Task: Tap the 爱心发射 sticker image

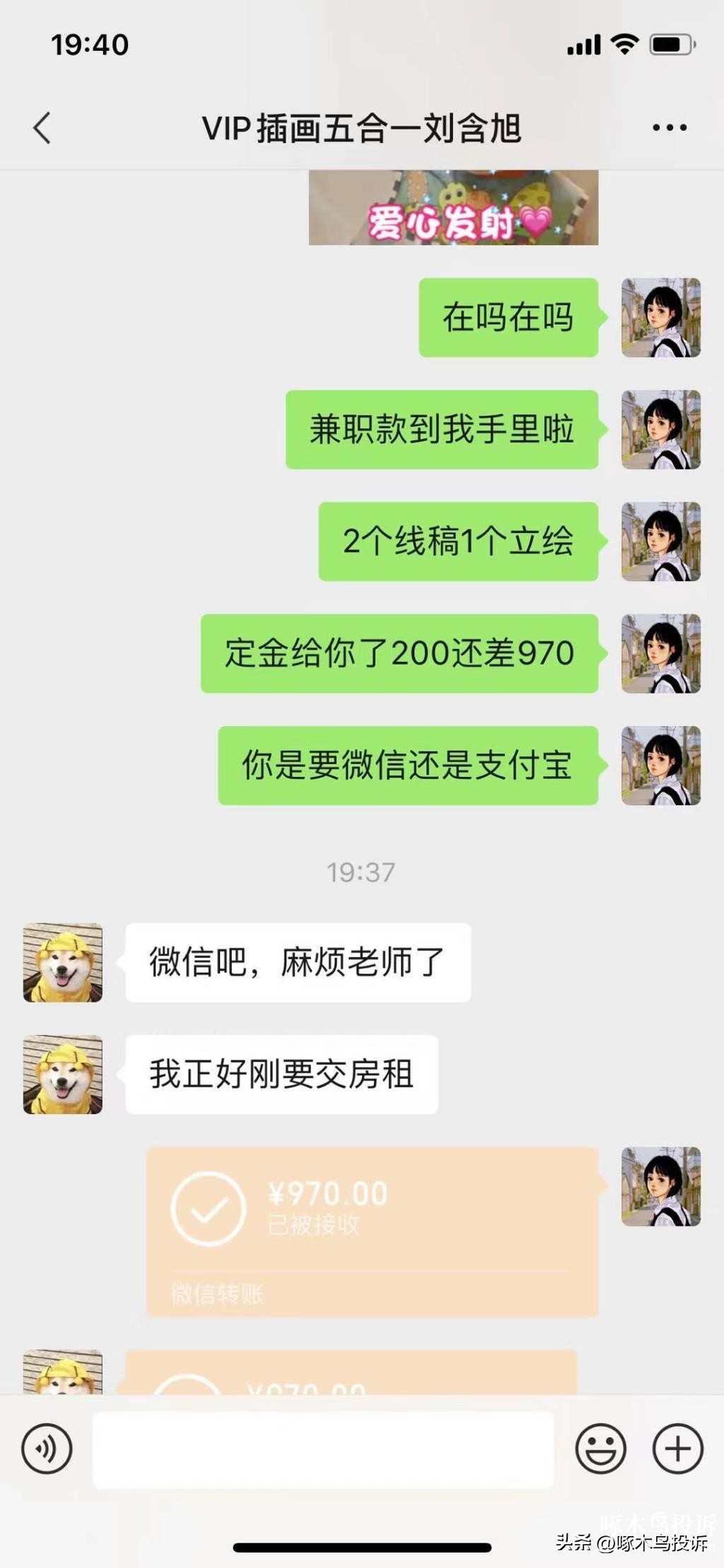Action: point(452,212)
